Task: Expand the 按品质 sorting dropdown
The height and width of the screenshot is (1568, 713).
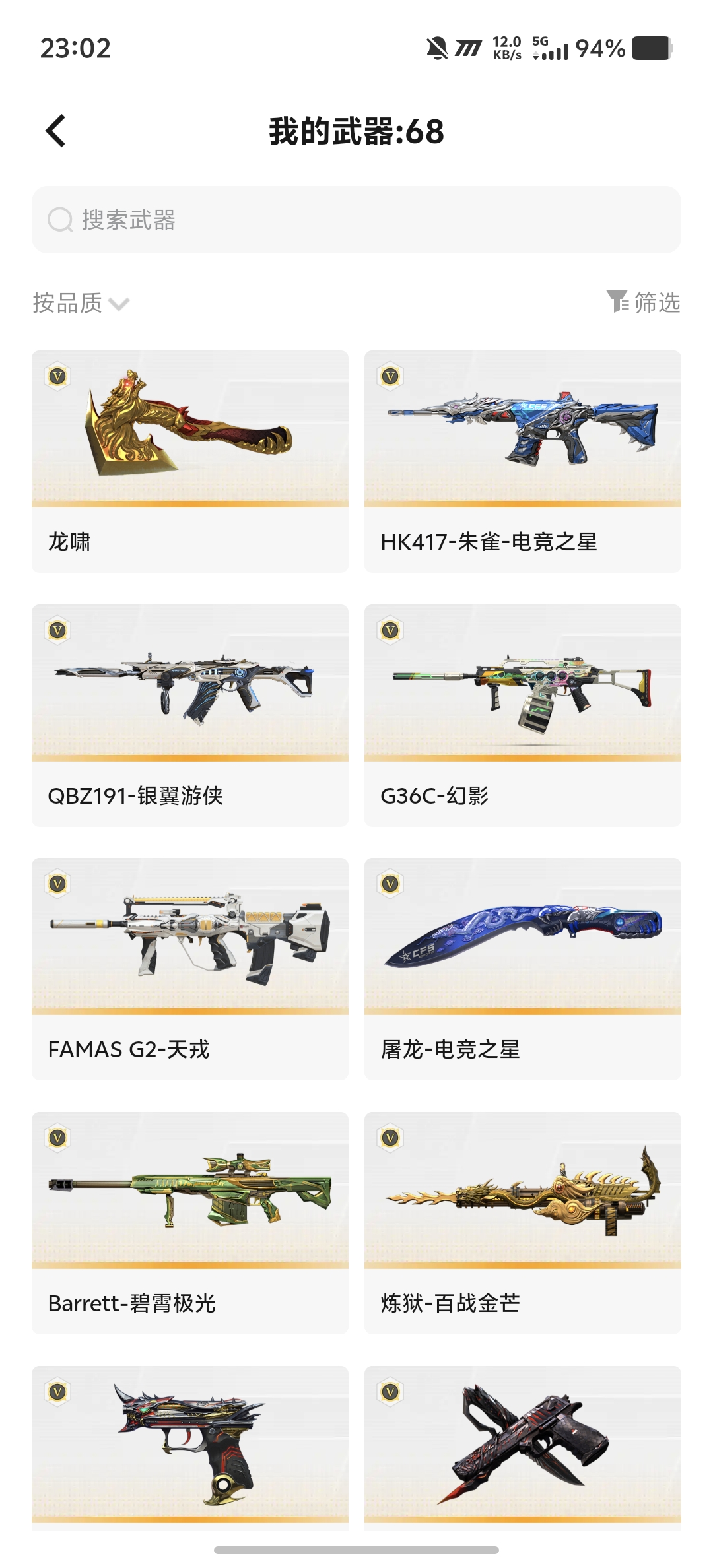Action: [x=81, y=303]
